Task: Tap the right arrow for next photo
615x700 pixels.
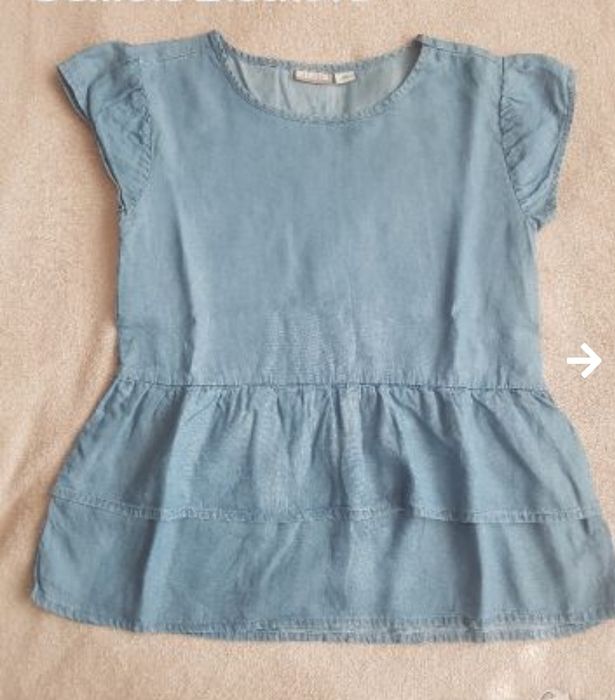Action: pos(584,361)
